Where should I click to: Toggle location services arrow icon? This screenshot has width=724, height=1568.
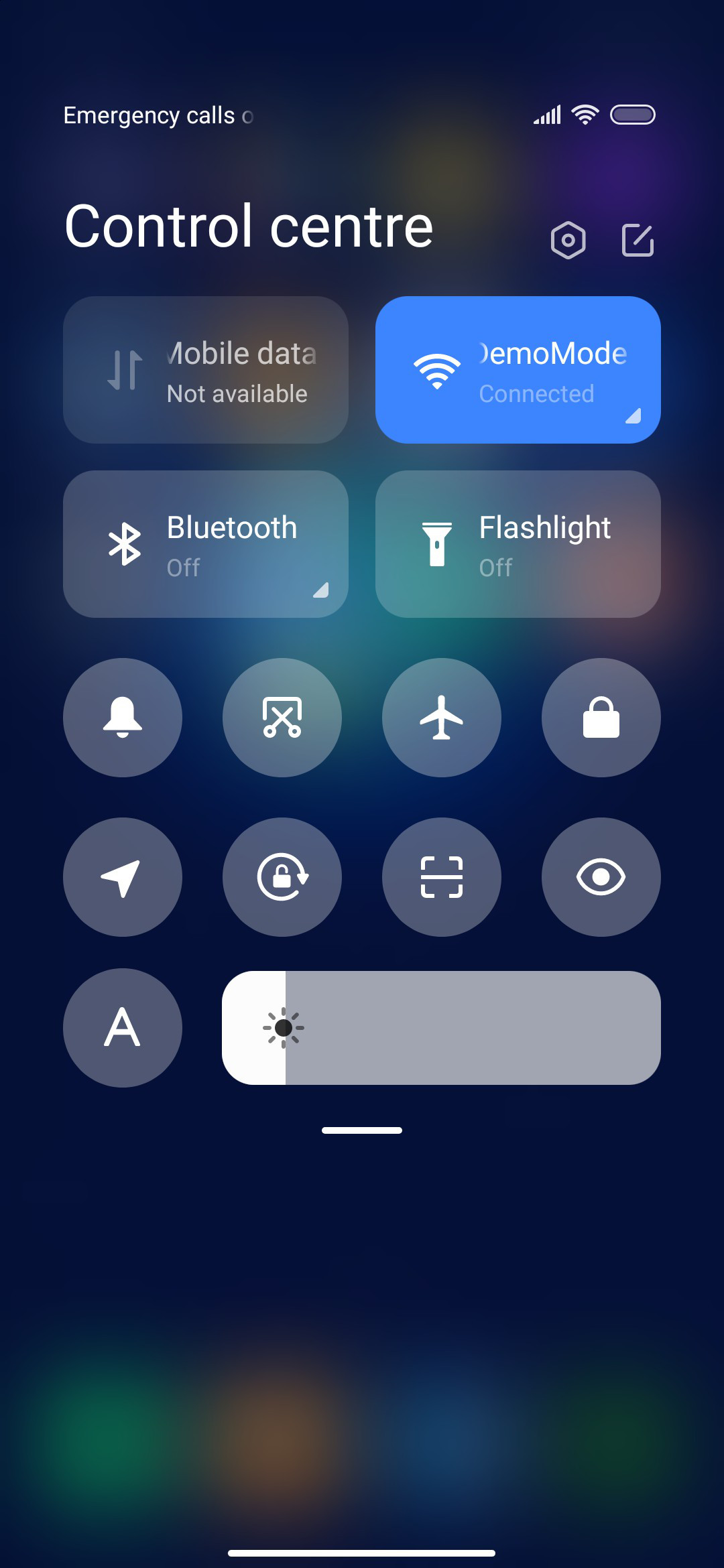click(123, 877)
